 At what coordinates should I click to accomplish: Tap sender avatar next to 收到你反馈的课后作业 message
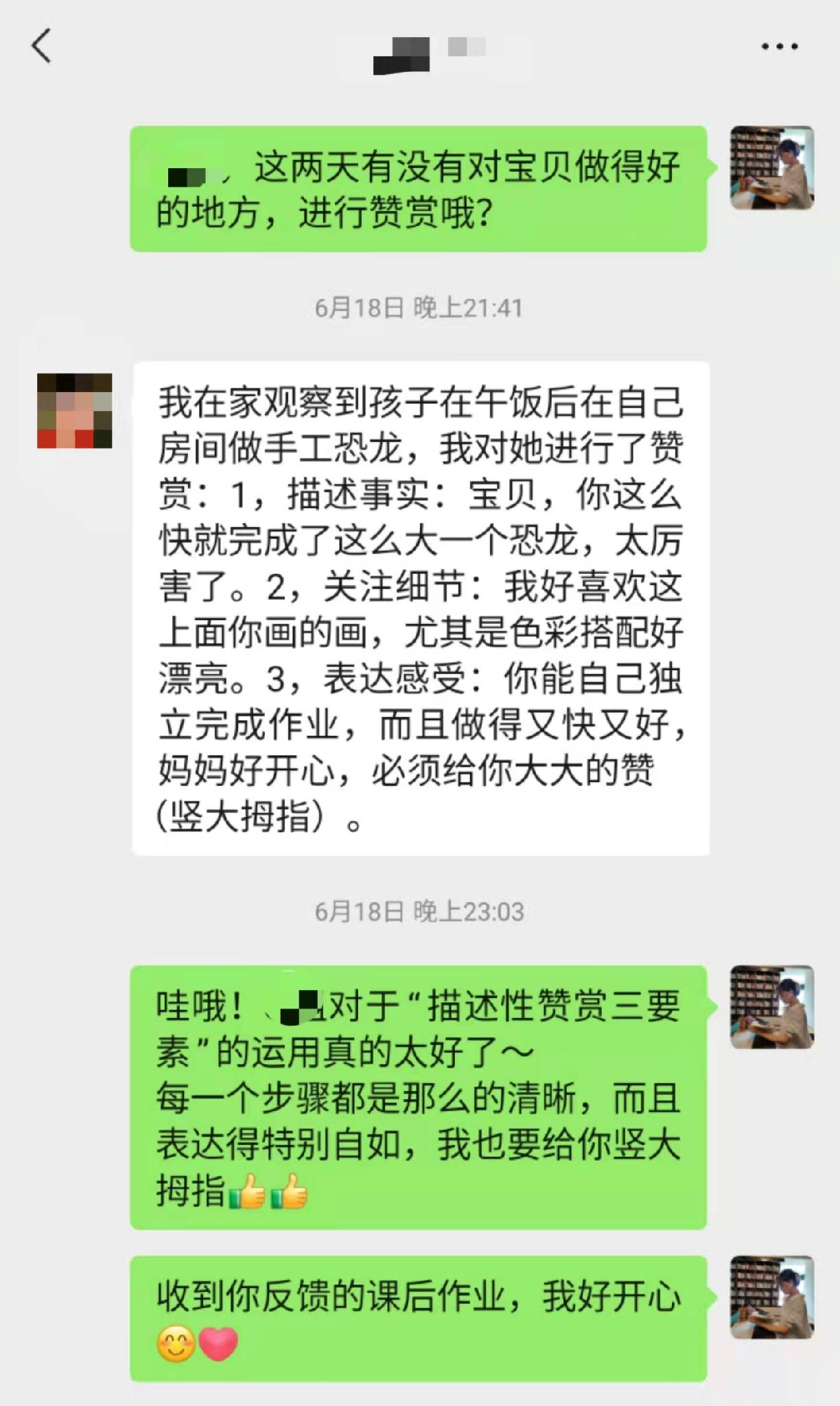click(x=772, y=1298)
